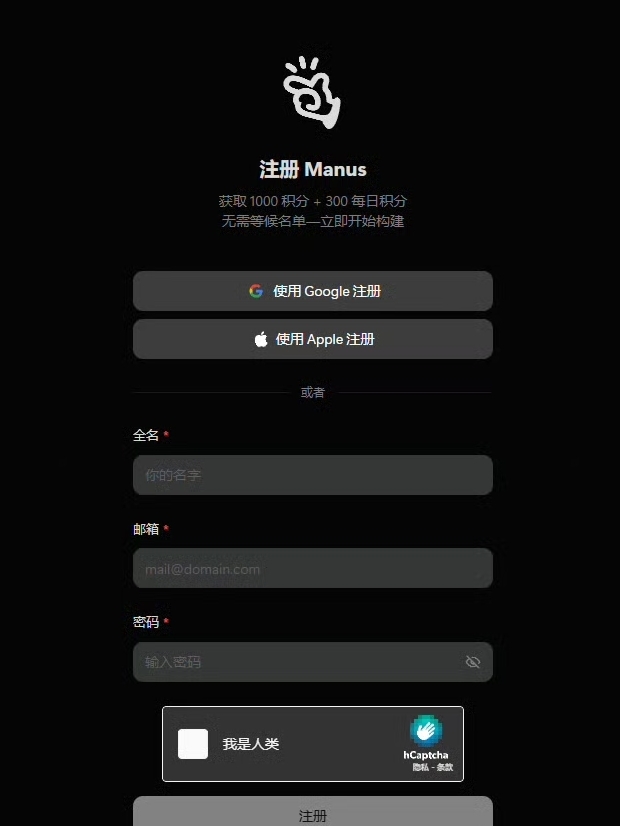Focus the full name field
This screenshot has width=620, height=826.
[313, 475]
